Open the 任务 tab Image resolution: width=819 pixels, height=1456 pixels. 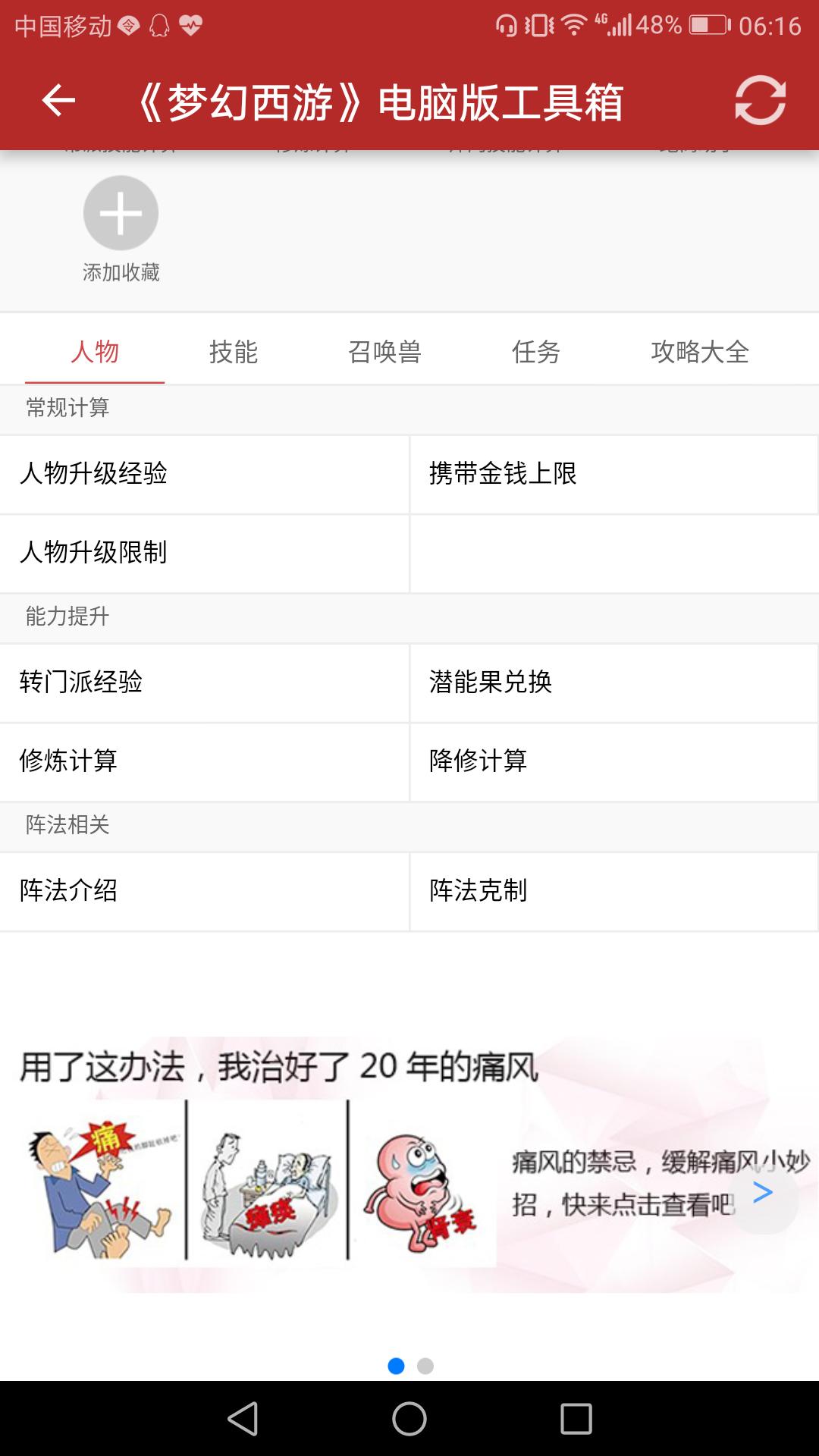click(536, 352)
